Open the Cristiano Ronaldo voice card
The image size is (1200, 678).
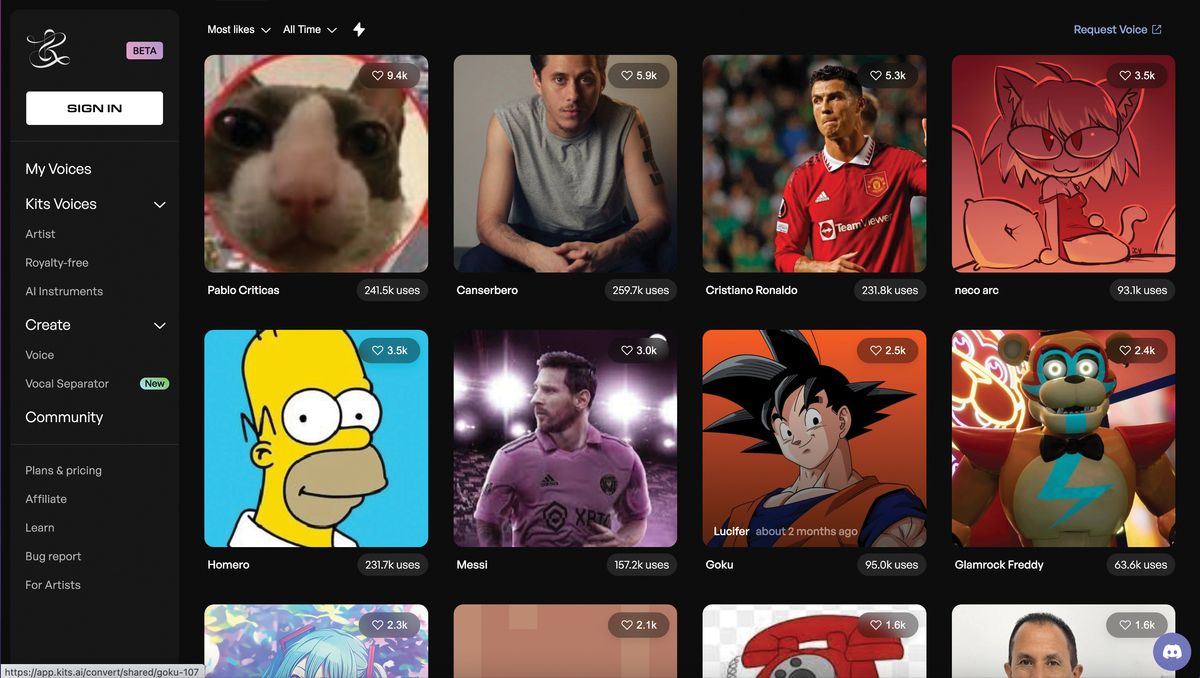click(814, 164)
